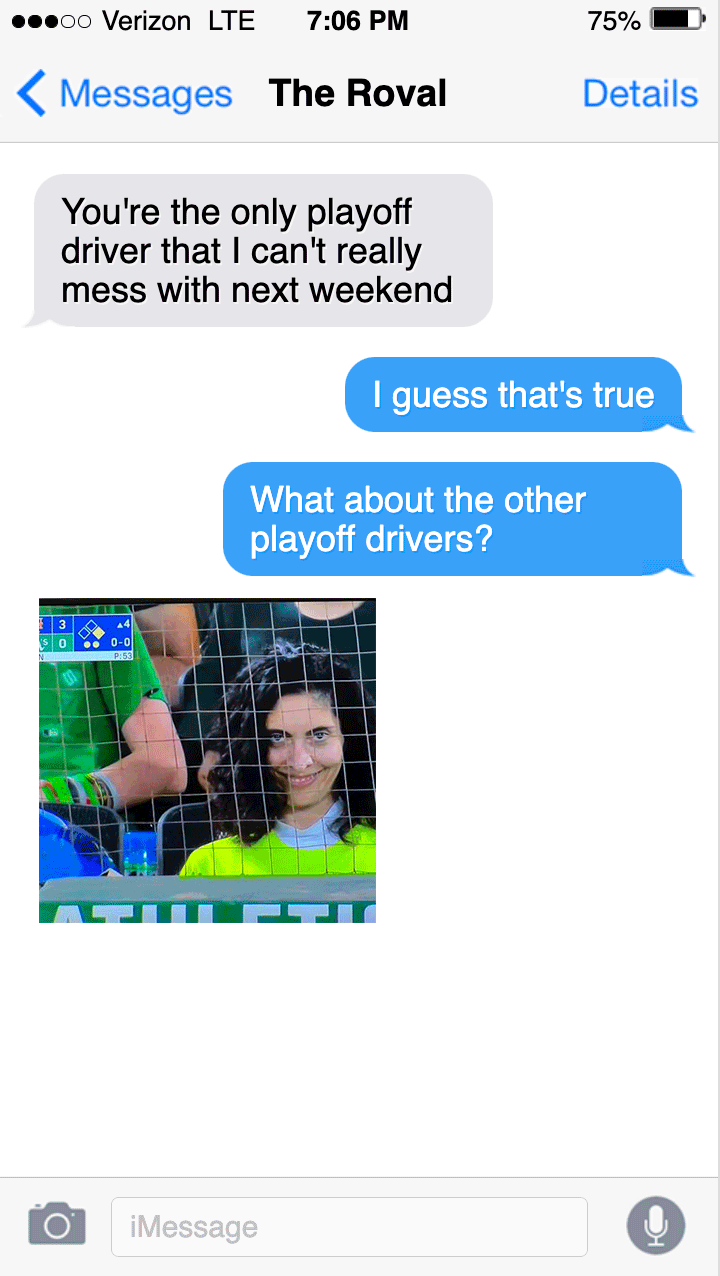Open the received photo attachment
720x1276 pixels.
coord(207,760)
